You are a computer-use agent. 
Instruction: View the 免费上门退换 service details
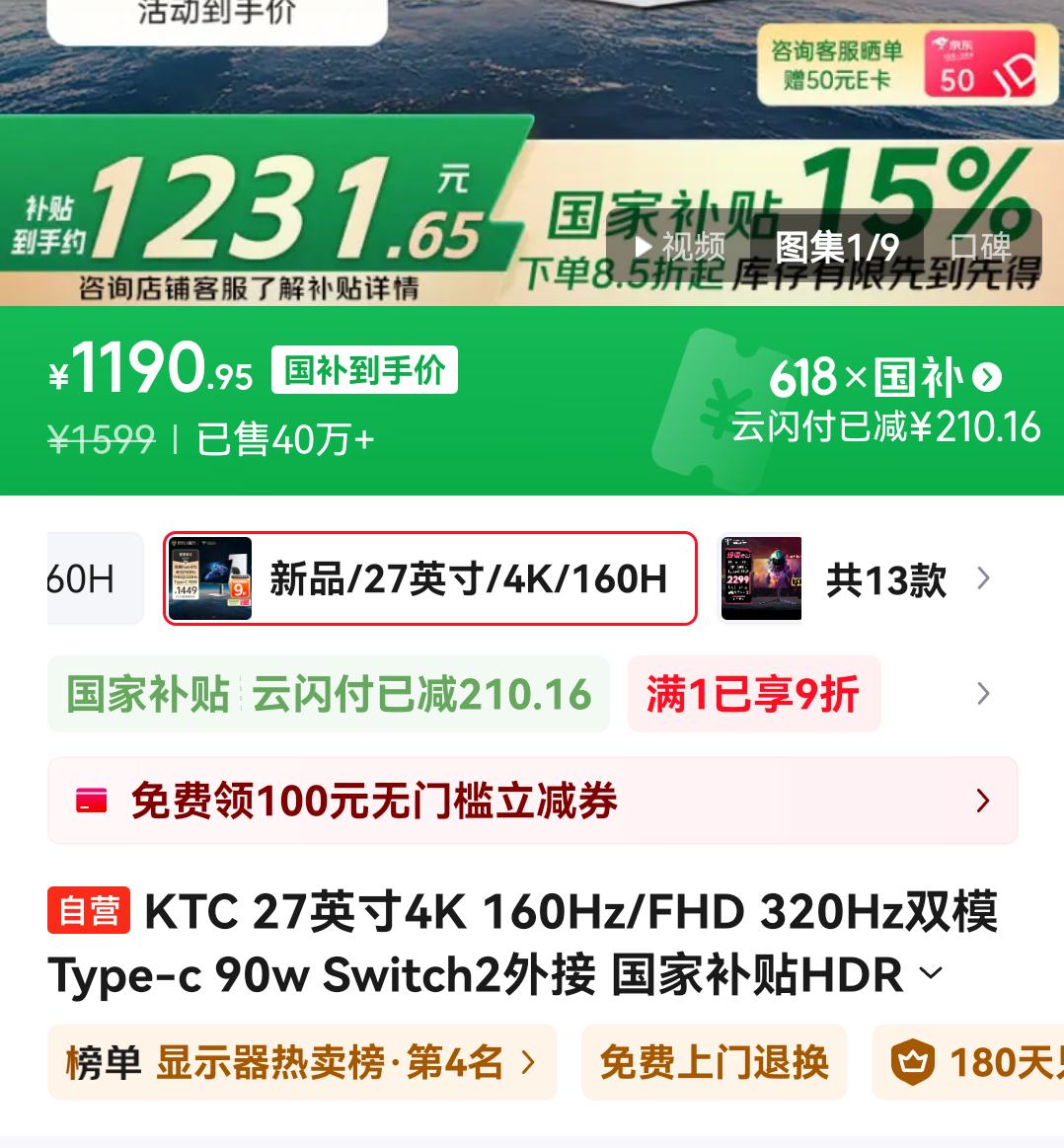tap(714, 1062)
